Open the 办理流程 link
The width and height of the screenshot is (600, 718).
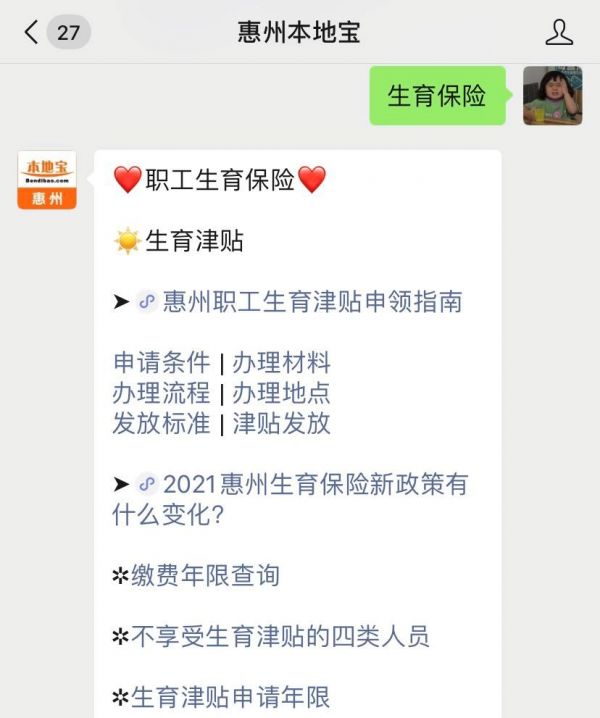(x=161, y=393)
